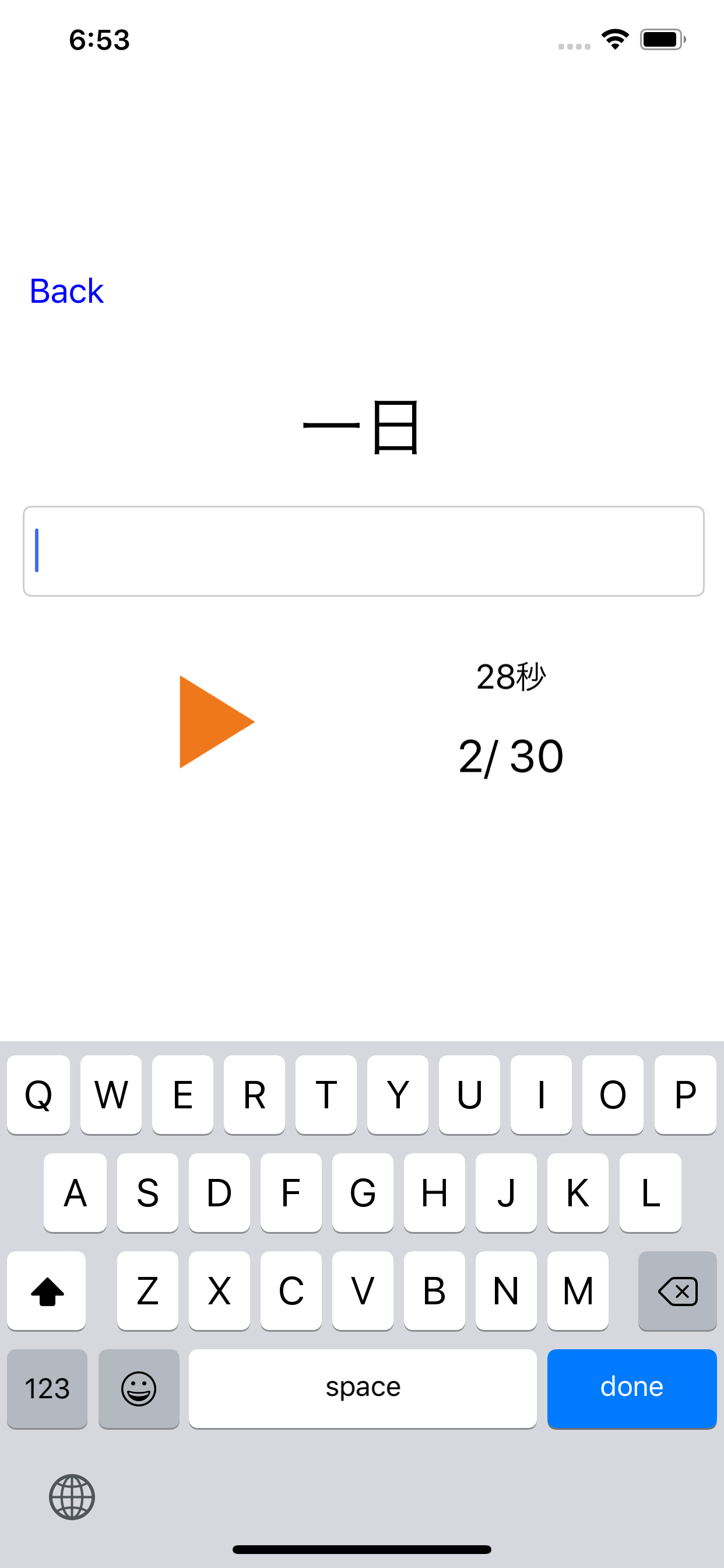Open the emoji keyboard
The width and height of the screenshot is (724, 1568).
click(x=139, y=1388)
